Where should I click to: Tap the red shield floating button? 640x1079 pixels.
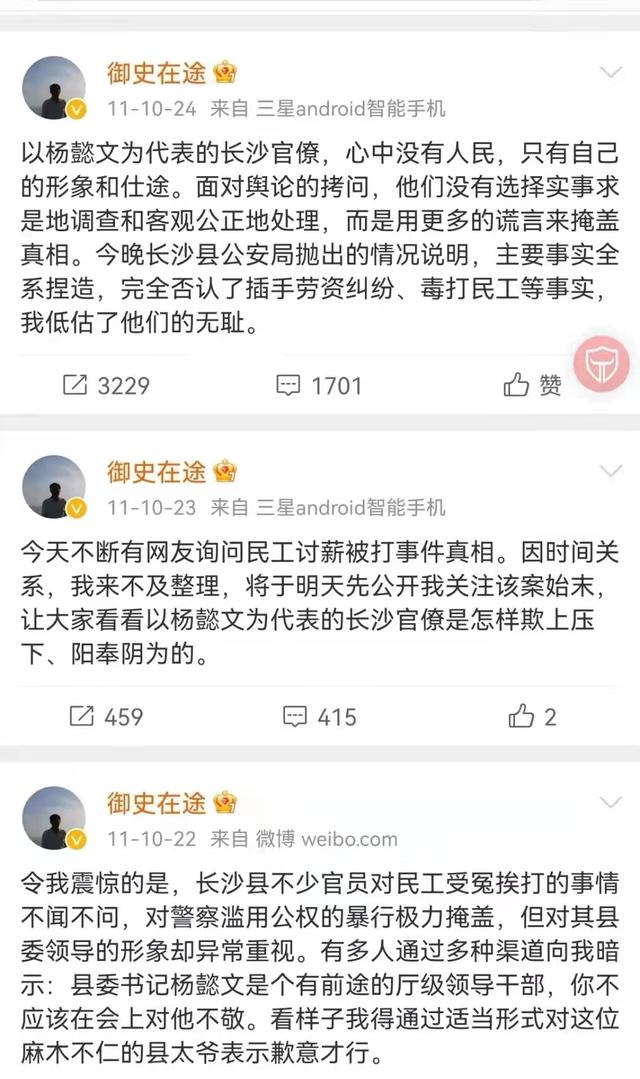point(601,365)
